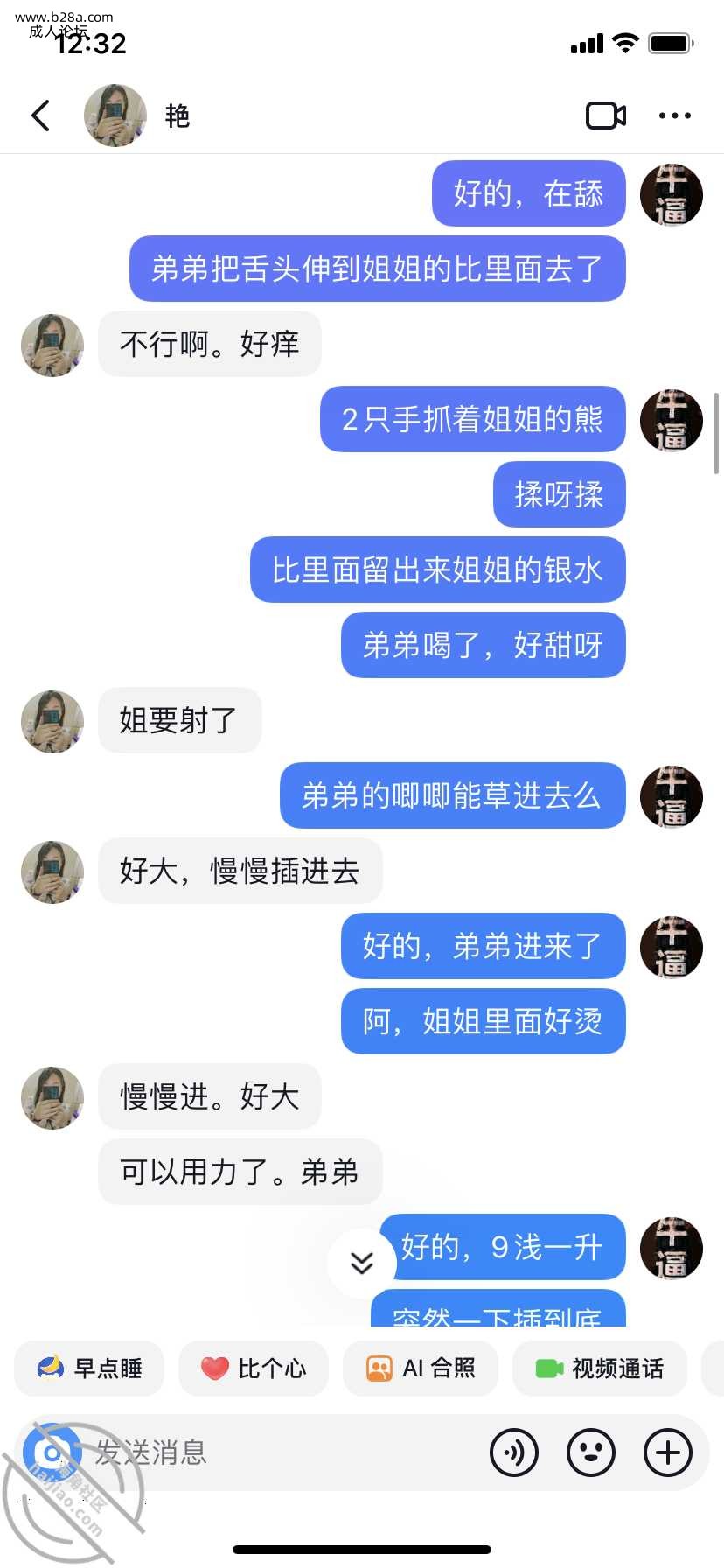Send the 早点睡 quick reply
Viewport: 724px width, 1568px height.
point(89,1368)
